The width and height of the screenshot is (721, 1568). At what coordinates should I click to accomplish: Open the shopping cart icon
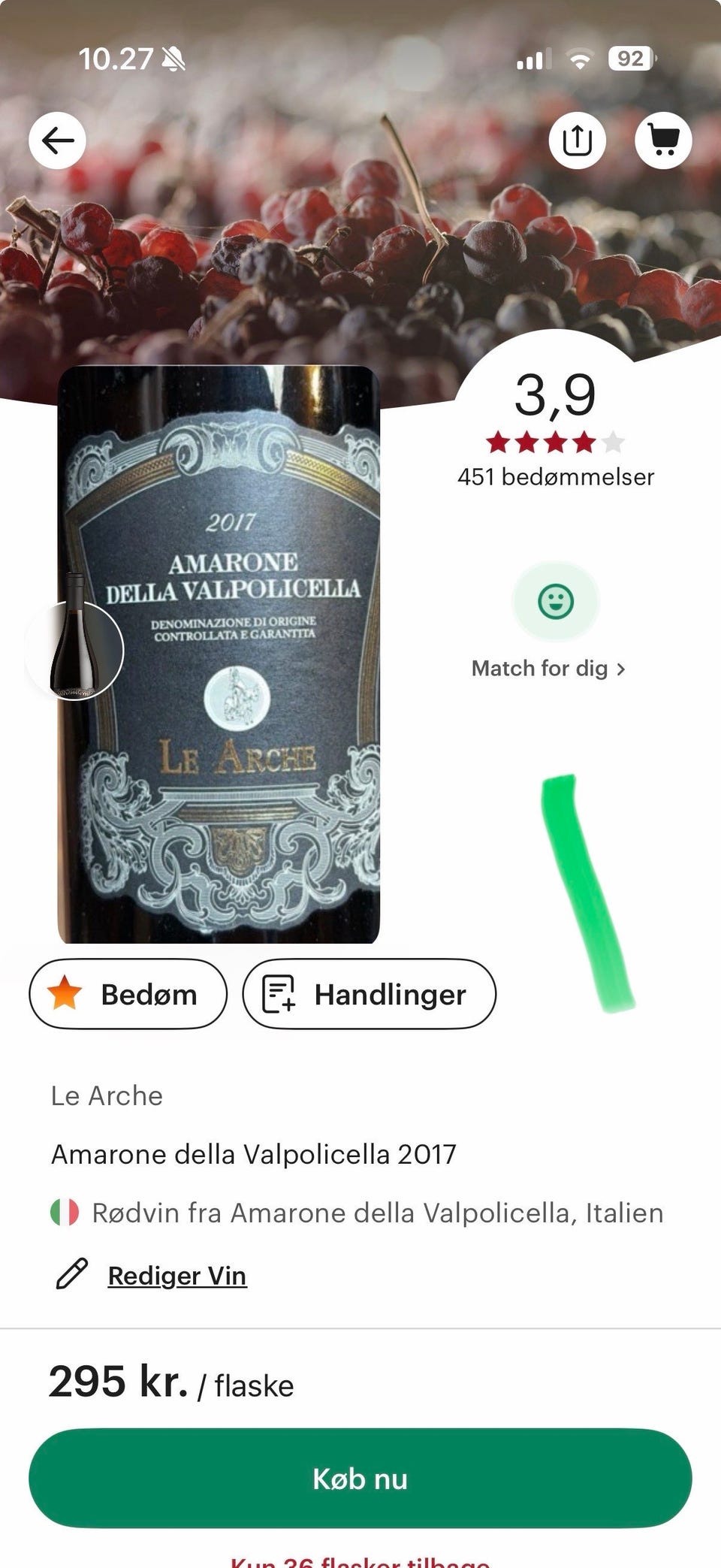664,140
